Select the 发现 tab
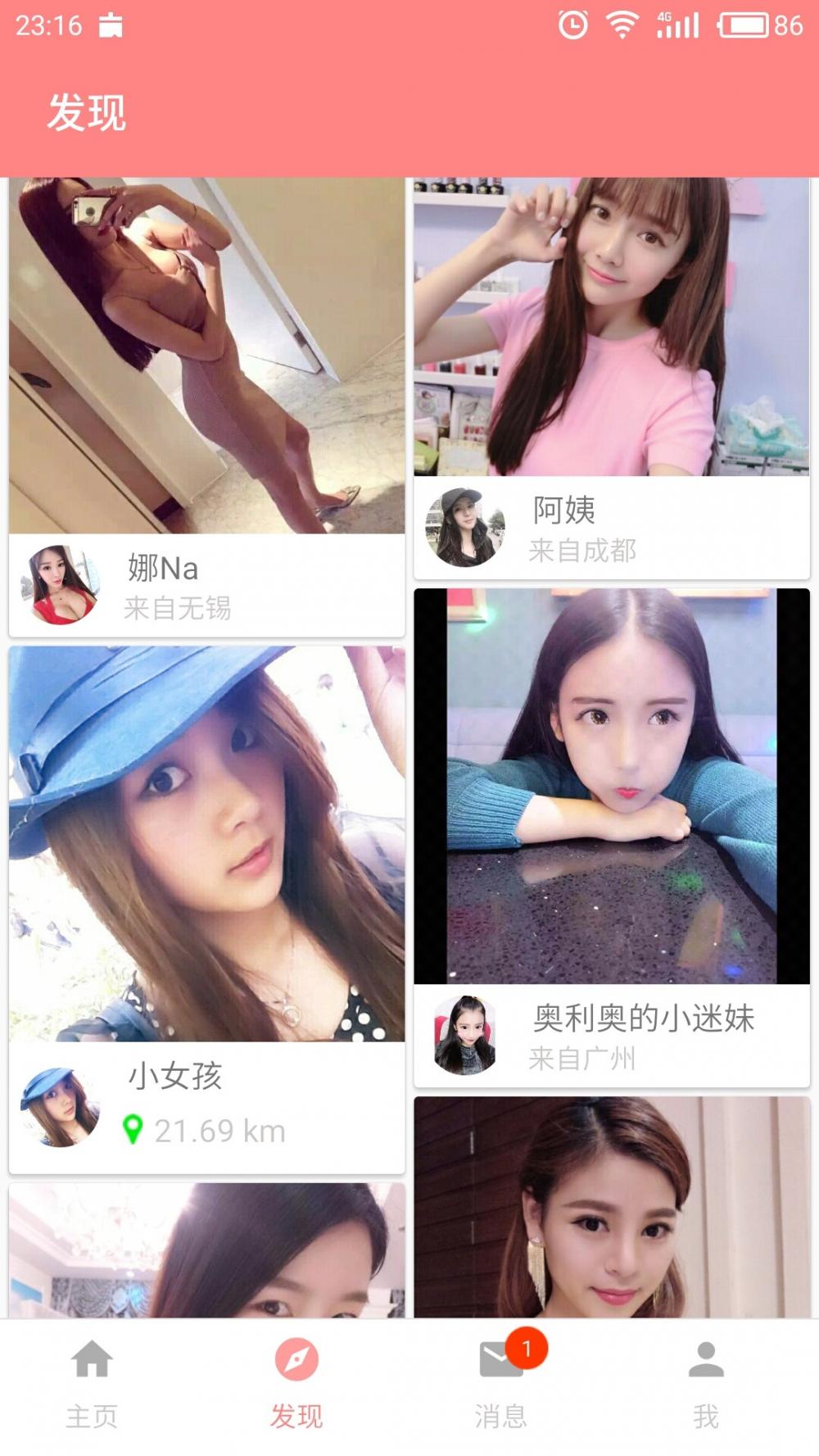 [x=296, y=1381]
